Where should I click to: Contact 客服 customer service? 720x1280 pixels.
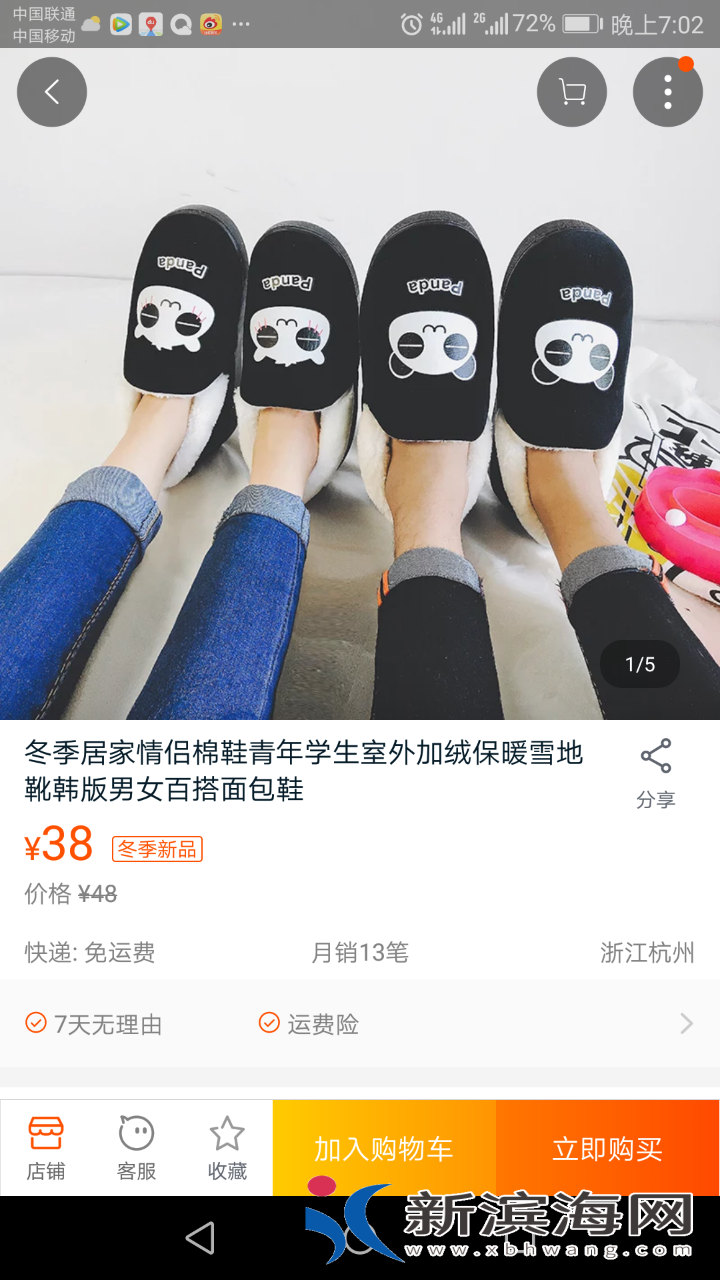[137, 1148]
